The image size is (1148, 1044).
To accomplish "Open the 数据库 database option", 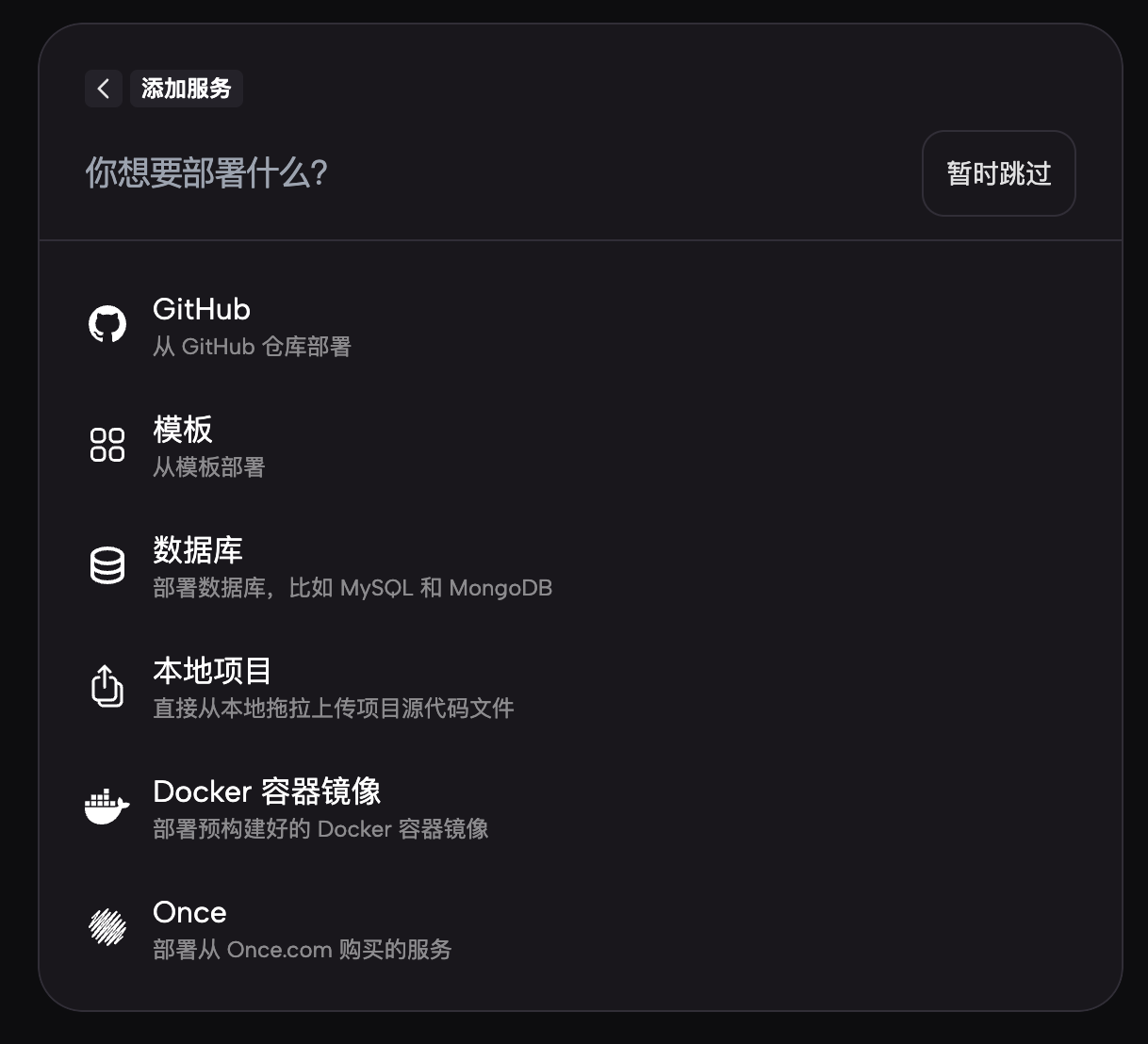I will (x=198, y=565).
